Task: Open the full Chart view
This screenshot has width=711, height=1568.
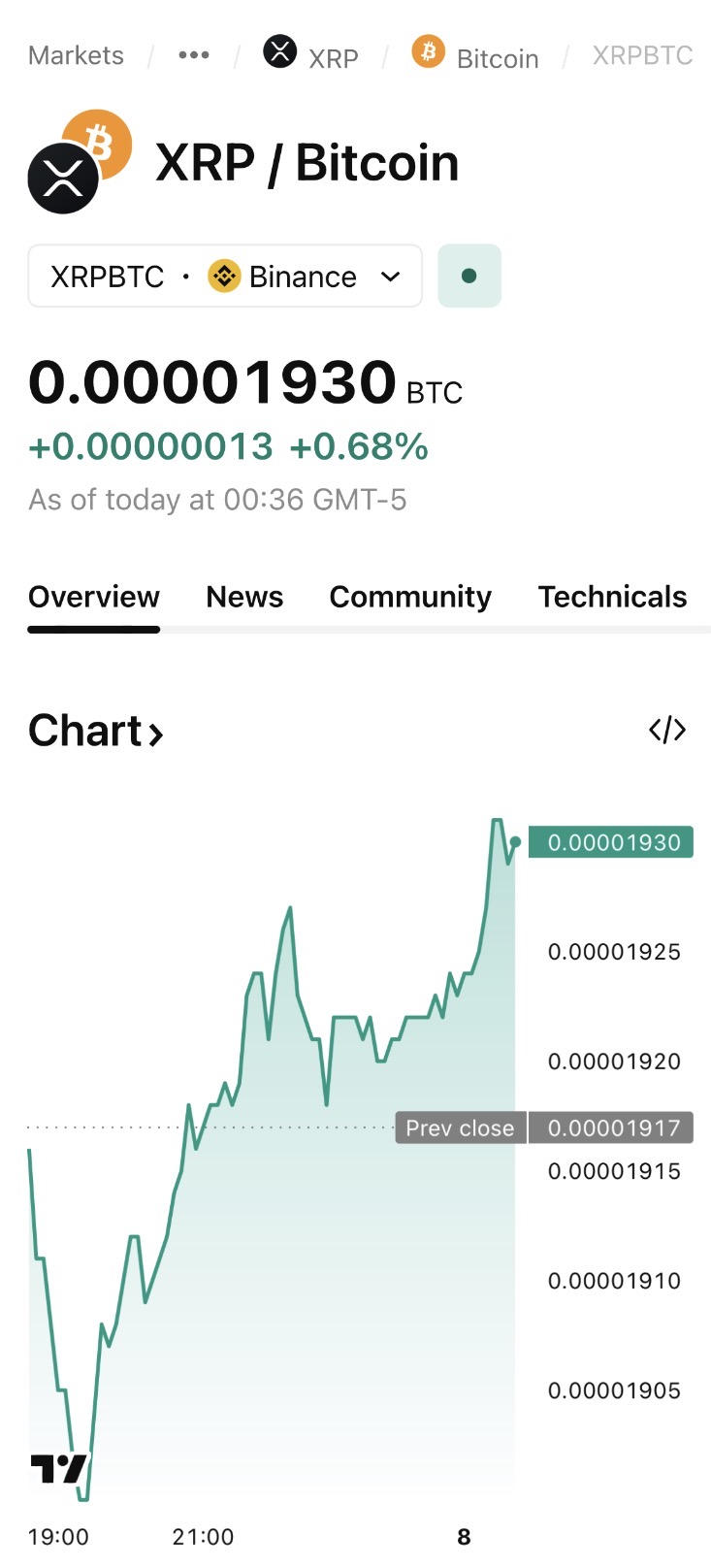Action: click(96, 731)
